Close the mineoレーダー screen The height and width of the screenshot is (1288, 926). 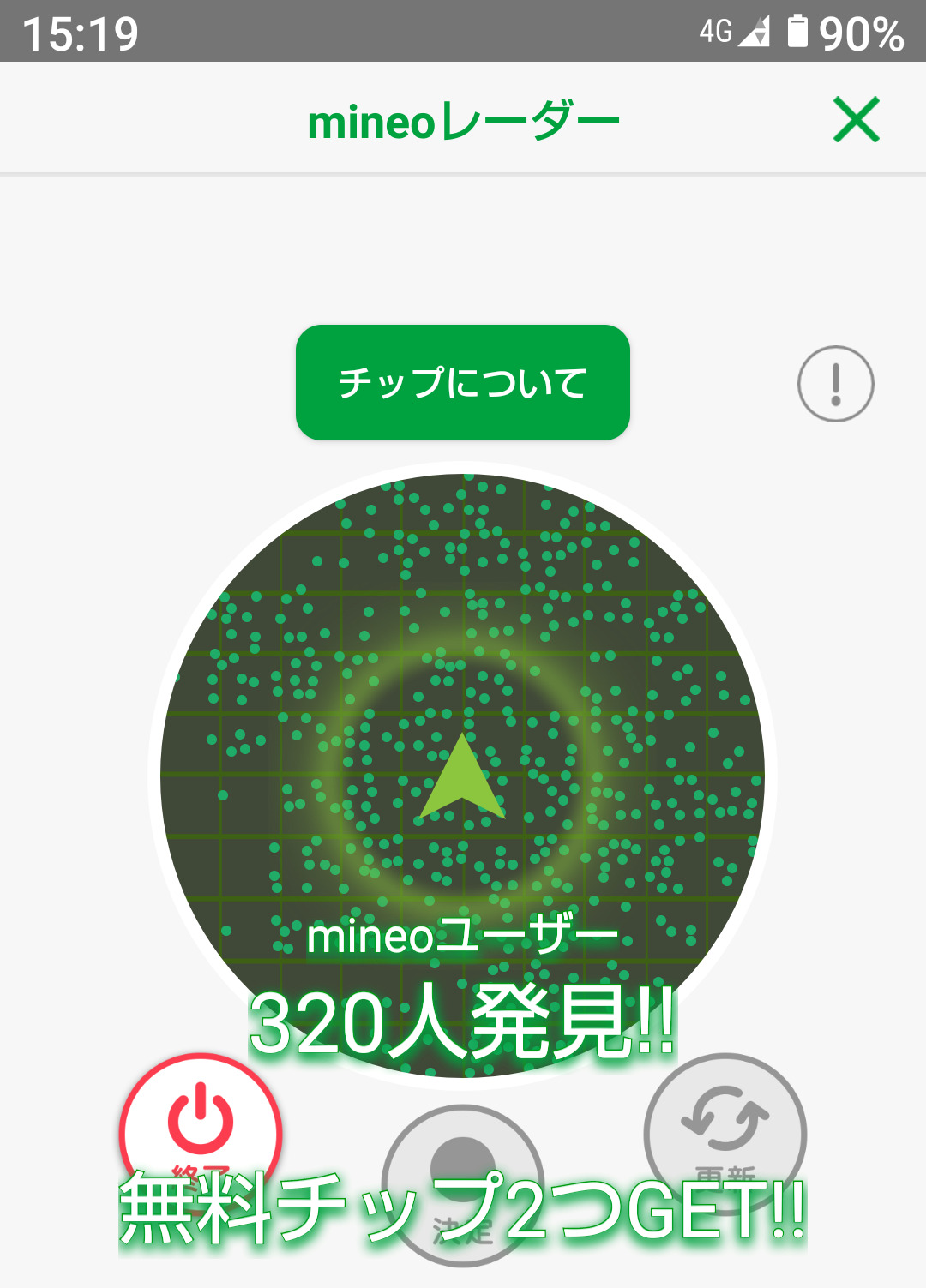pos(856,119)
